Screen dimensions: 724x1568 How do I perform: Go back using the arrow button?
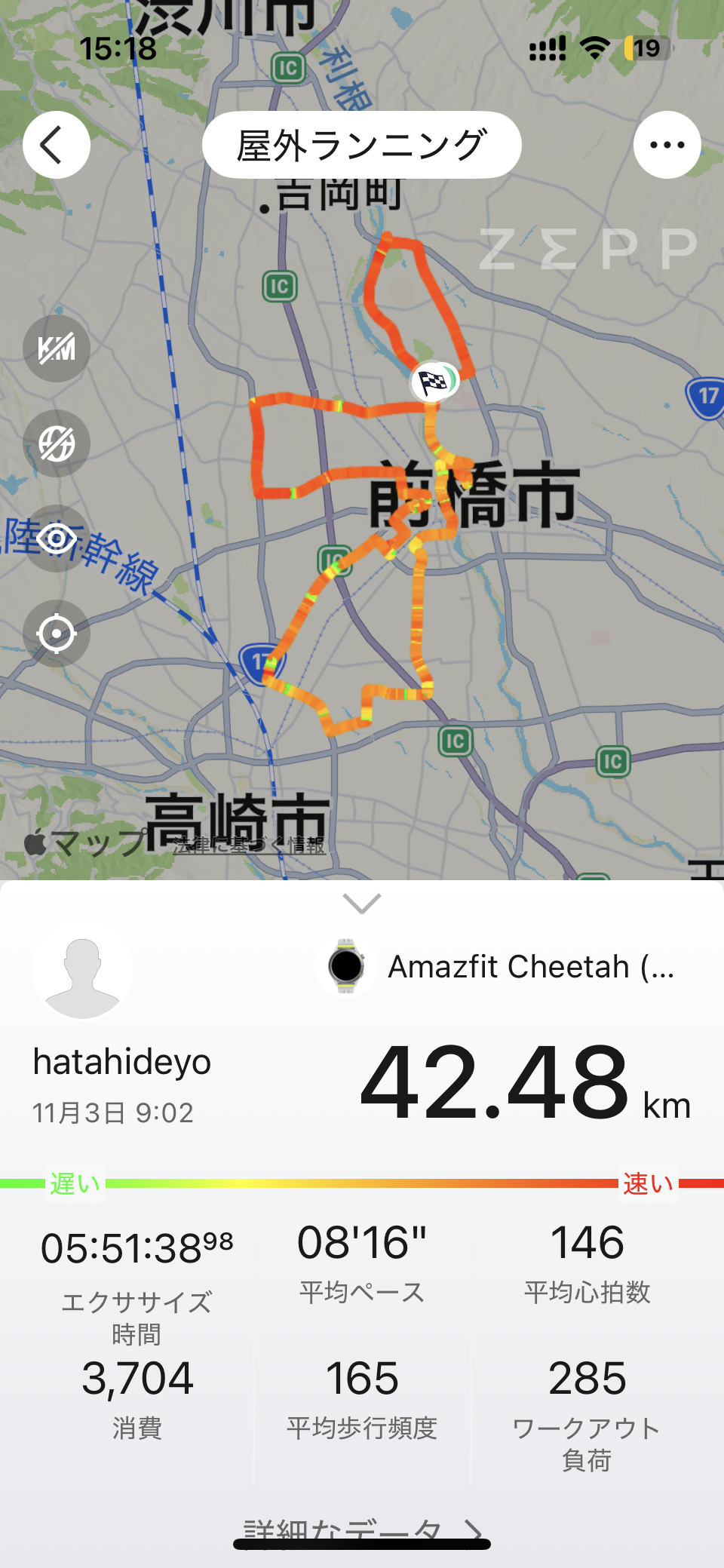(x=57, y=145)
